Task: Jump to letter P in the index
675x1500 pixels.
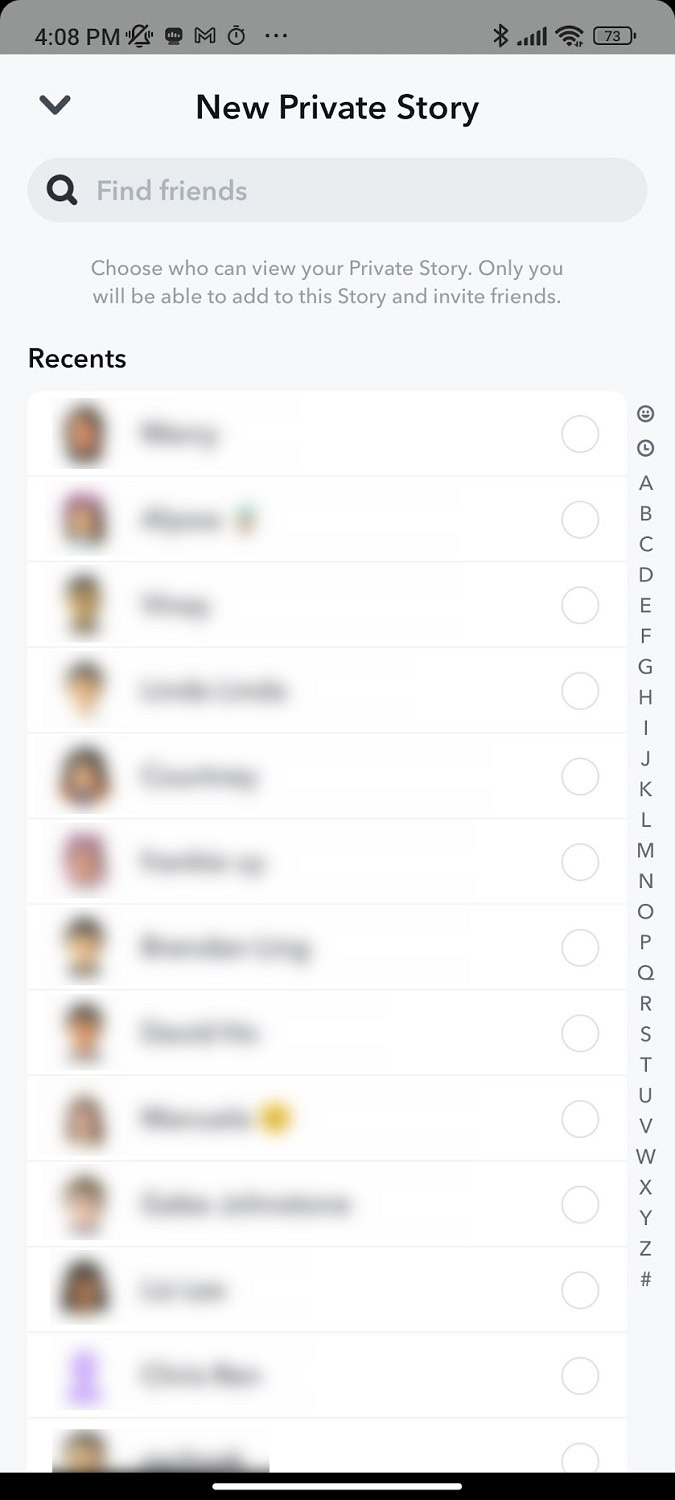Action: 646,942
